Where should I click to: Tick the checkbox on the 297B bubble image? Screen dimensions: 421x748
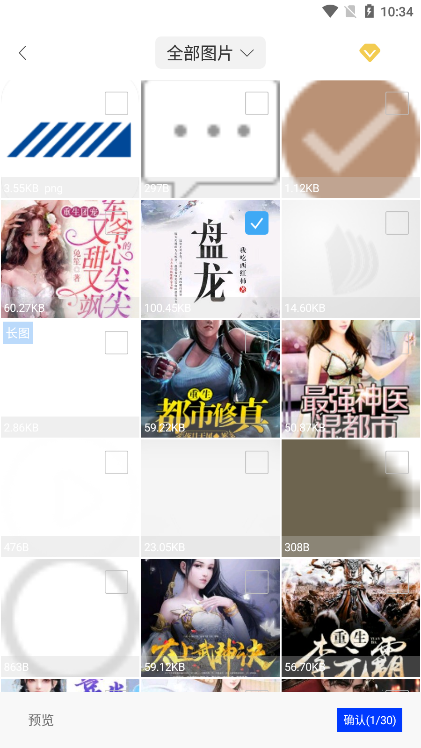[257, 104]
